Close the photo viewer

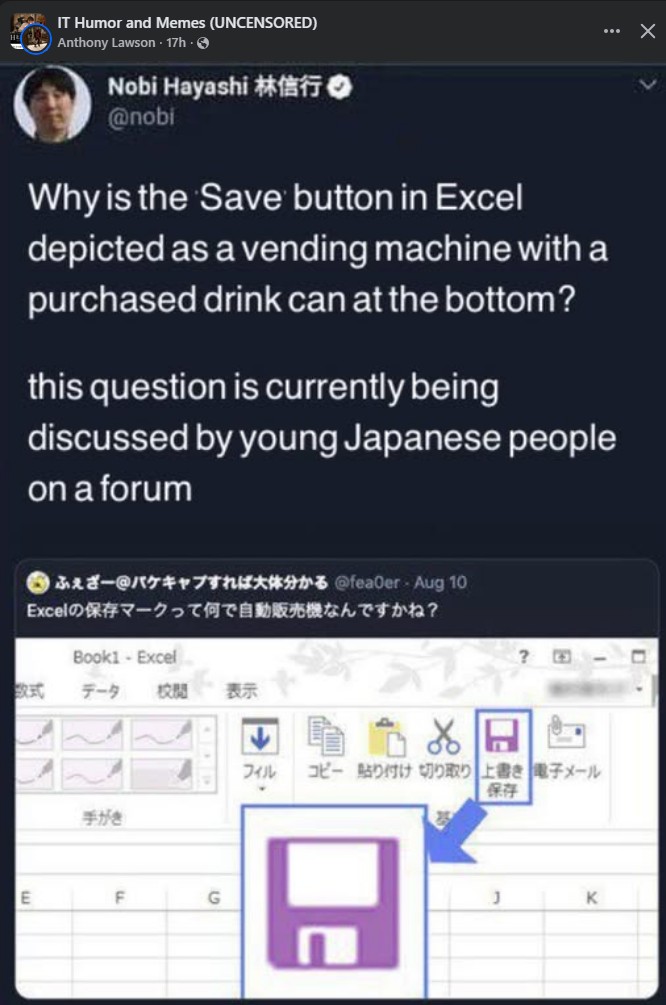coord(647,31)
